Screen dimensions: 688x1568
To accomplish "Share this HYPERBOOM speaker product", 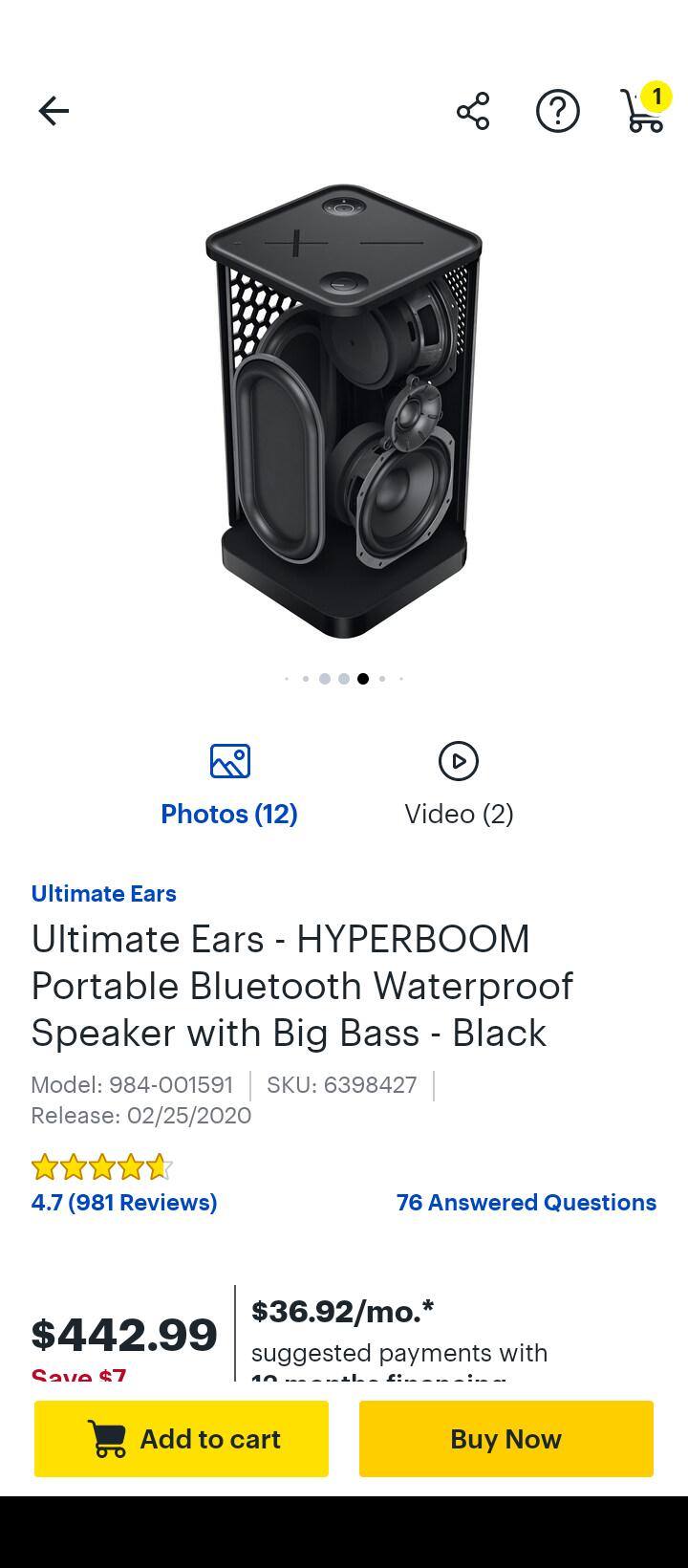I will point(473,111).
